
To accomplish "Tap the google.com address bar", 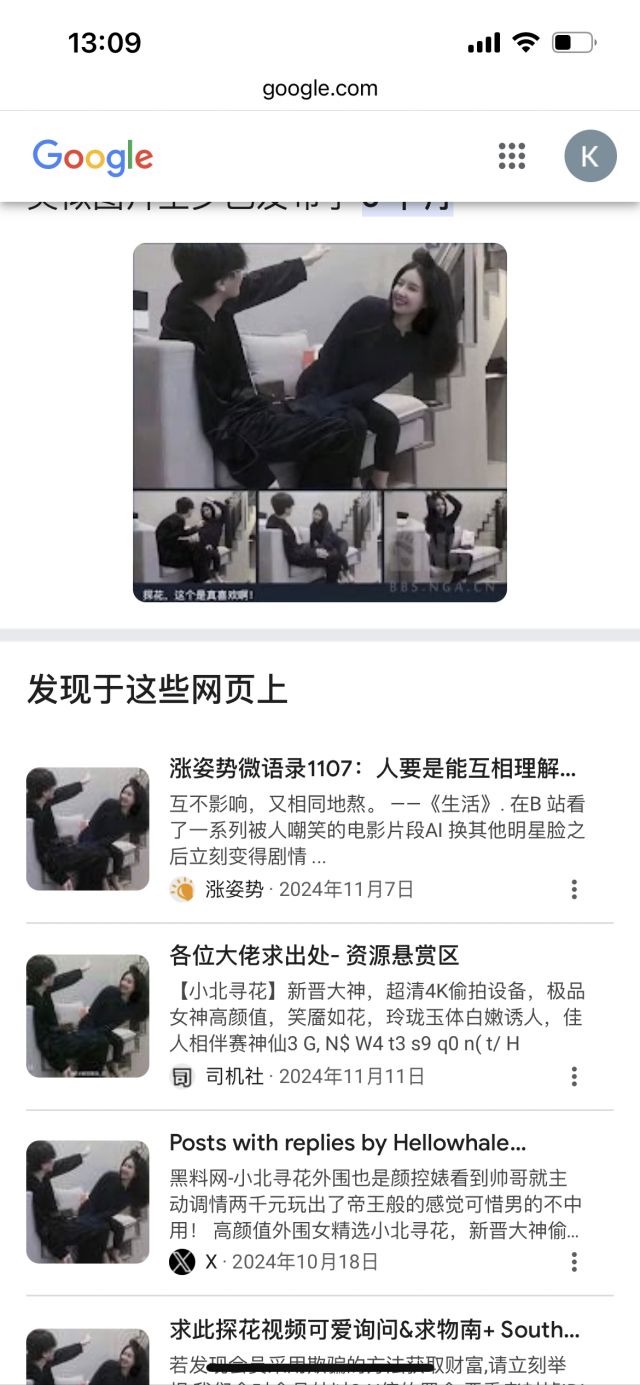I will point(320,88).
